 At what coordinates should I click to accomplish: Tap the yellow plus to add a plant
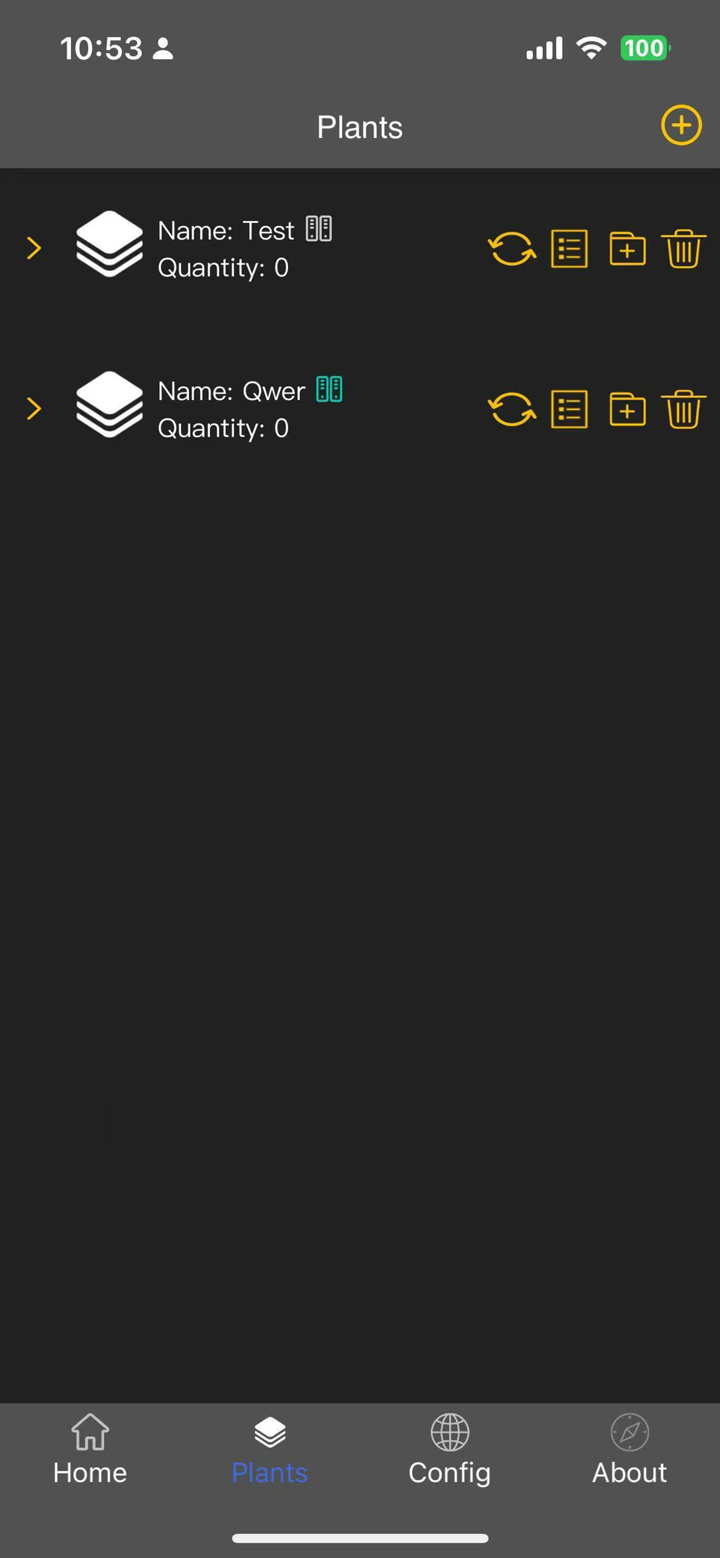tap(681, 125)
